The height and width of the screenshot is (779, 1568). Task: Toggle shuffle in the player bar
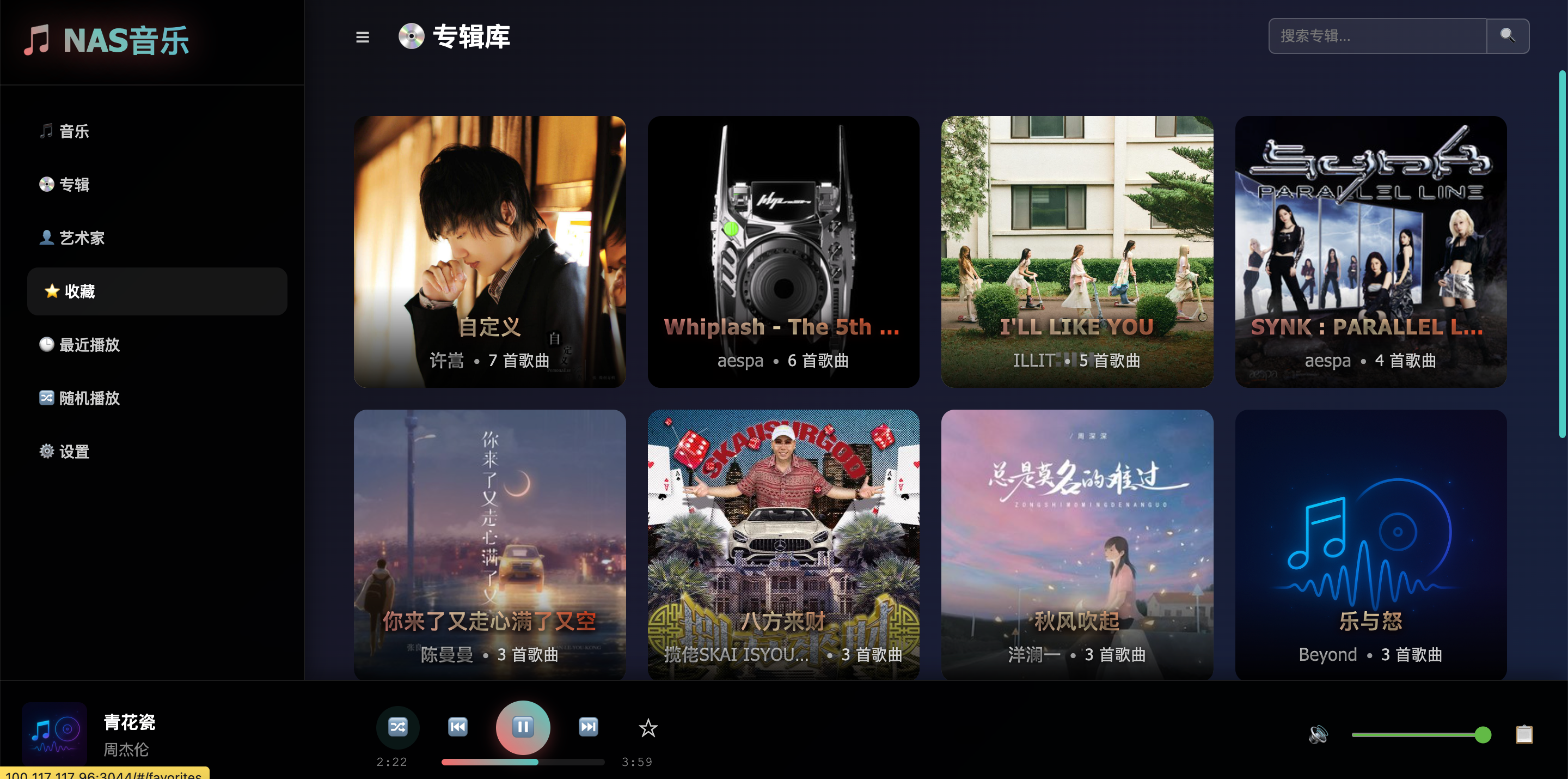(397, 727)
